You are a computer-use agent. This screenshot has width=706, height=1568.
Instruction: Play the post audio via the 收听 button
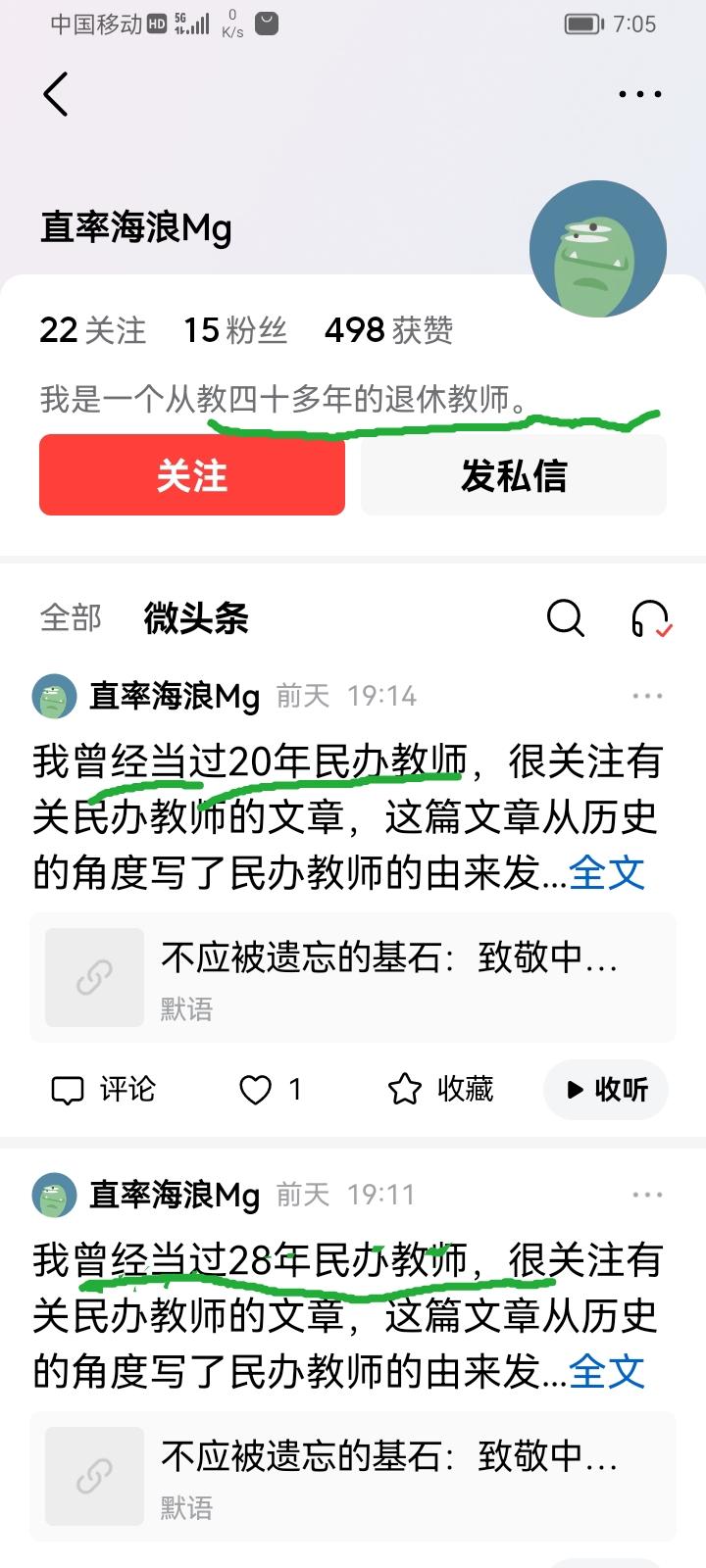point(606,1089)
